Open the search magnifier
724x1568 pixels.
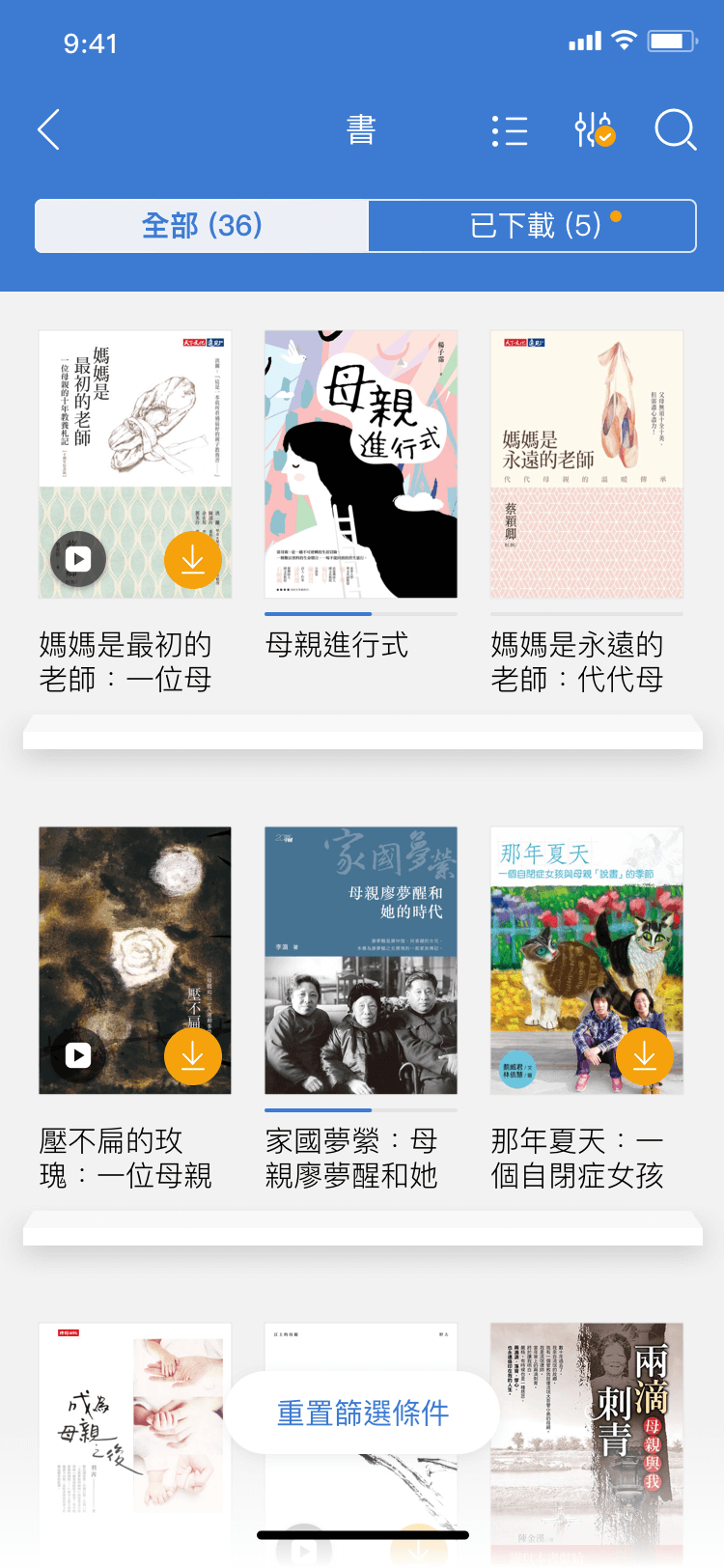(x=675, y=129)
